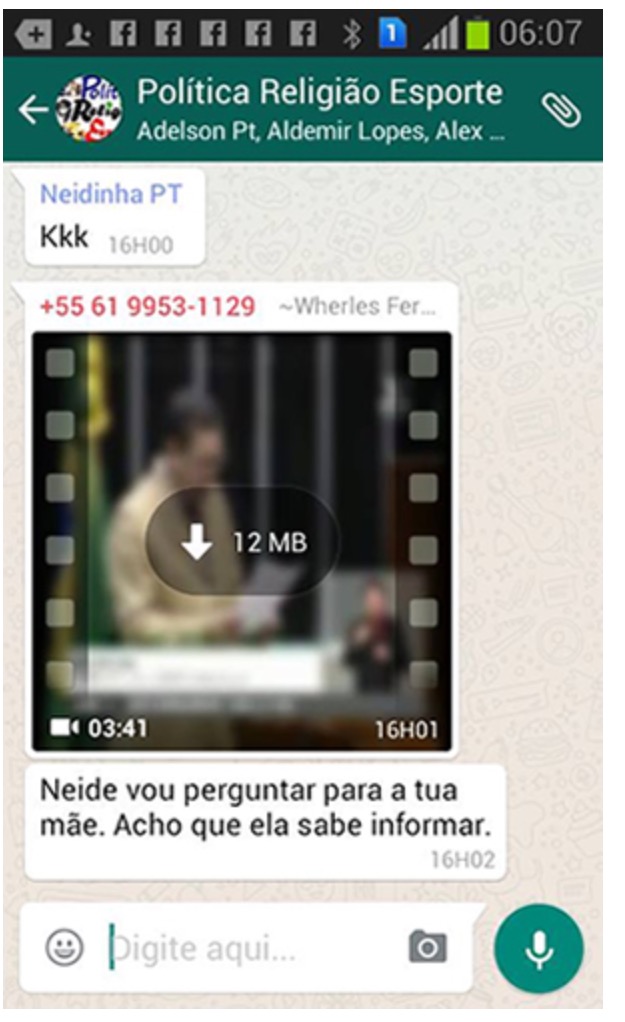625x1022 pixels.
Task: Open the attachment paperclip
Action: 563,111
